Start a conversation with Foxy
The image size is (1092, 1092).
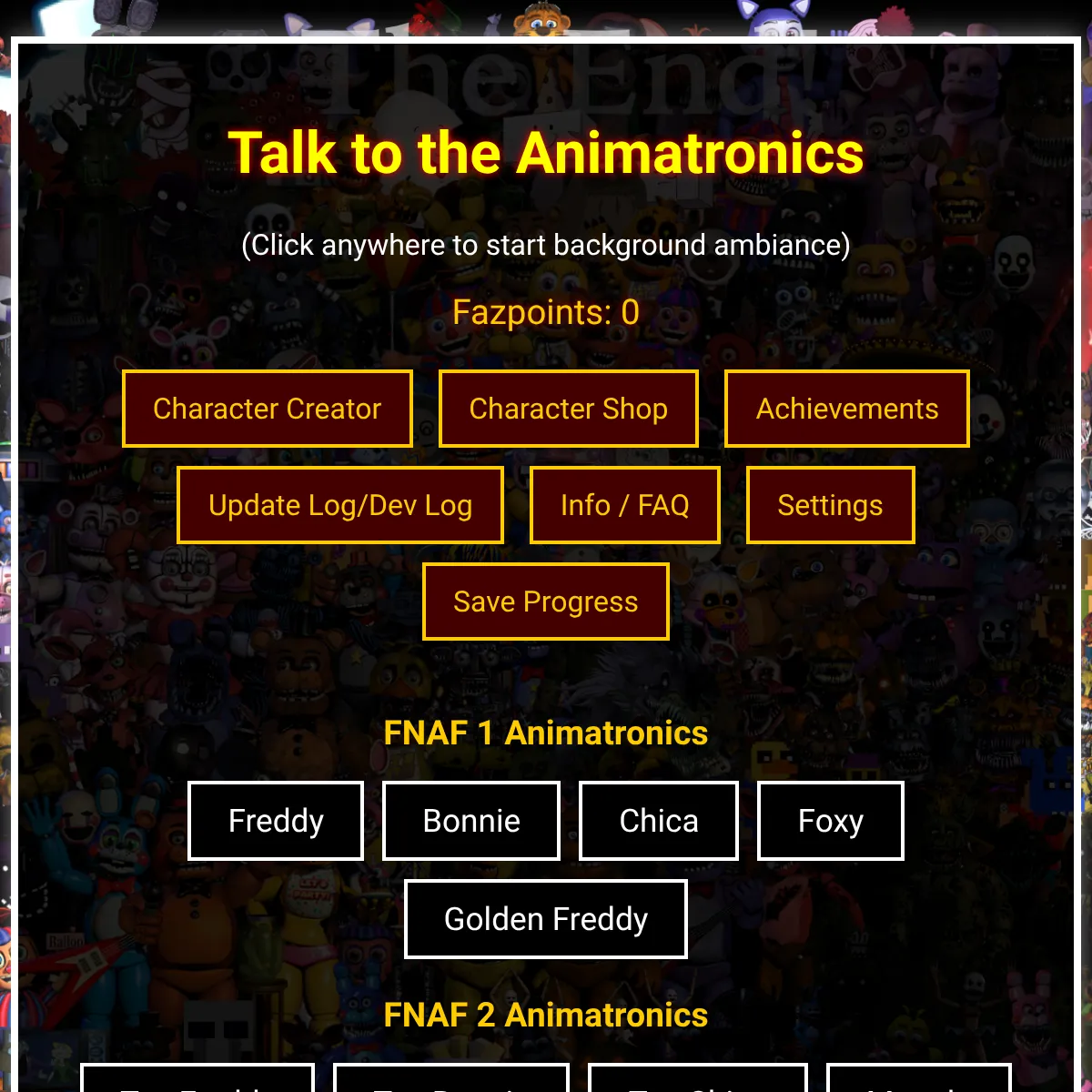830,821
